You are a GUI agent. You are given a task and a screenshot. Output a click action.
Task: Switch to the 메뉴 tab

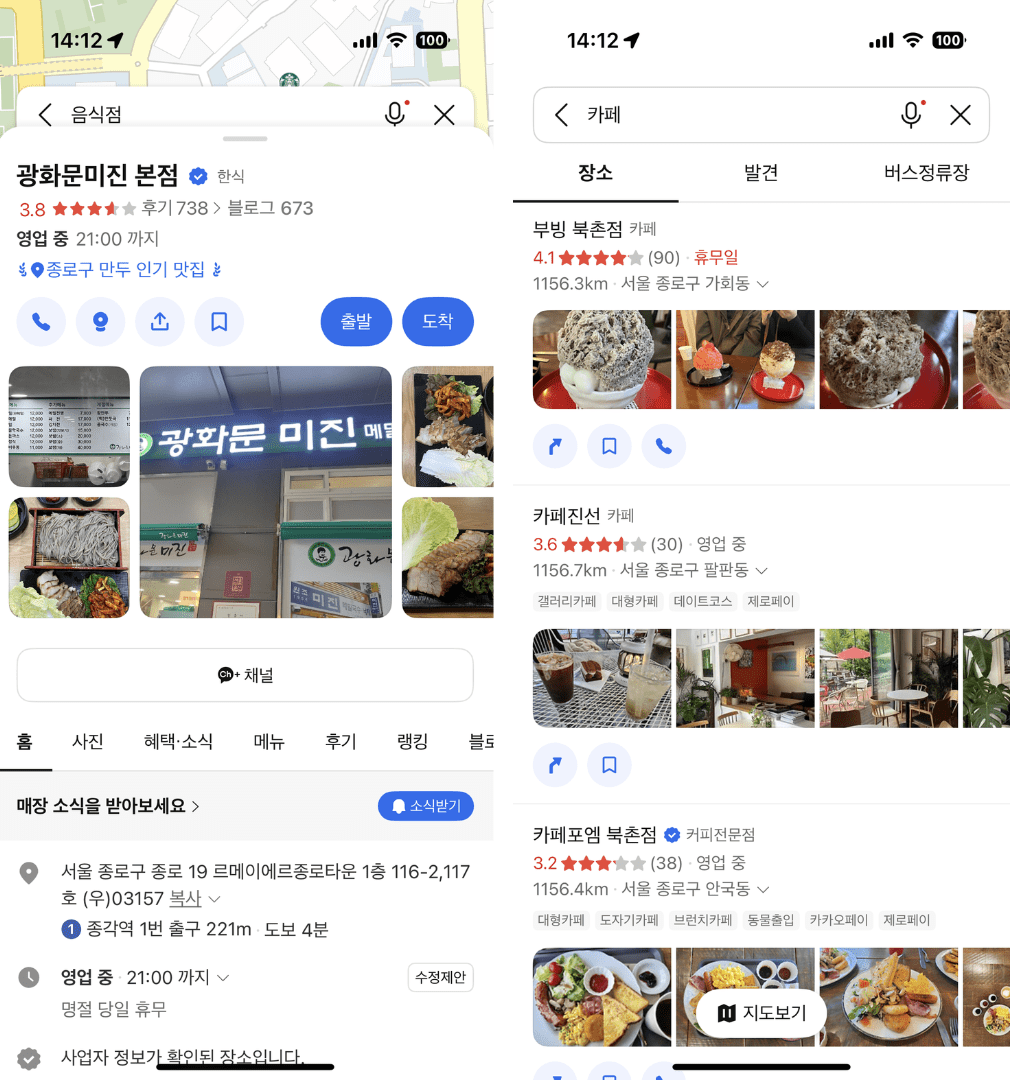tap(269, 741)
